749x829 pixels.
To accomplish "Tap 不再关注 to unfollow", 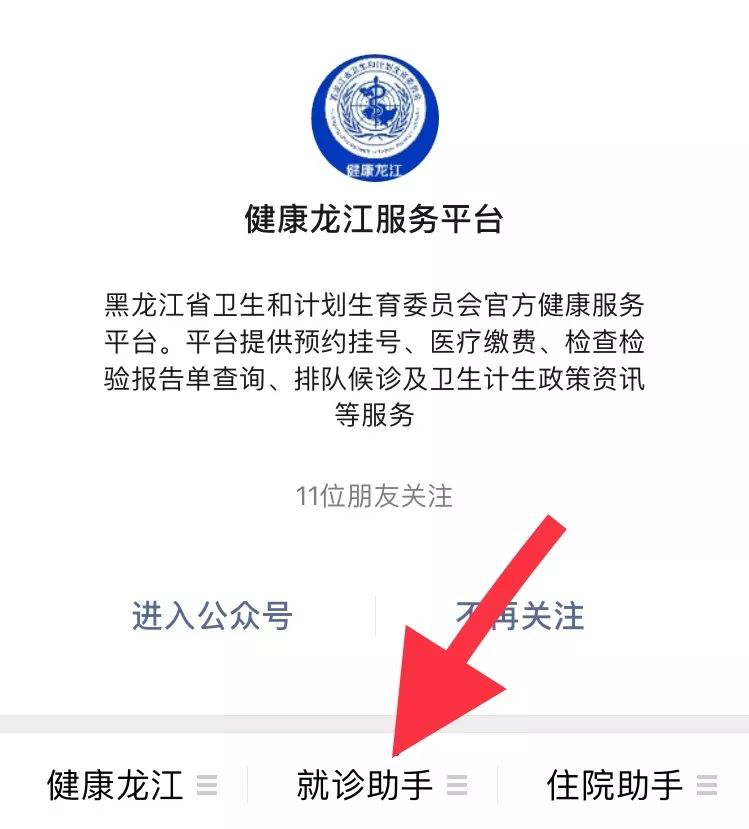I will click(x=520, y=615).
